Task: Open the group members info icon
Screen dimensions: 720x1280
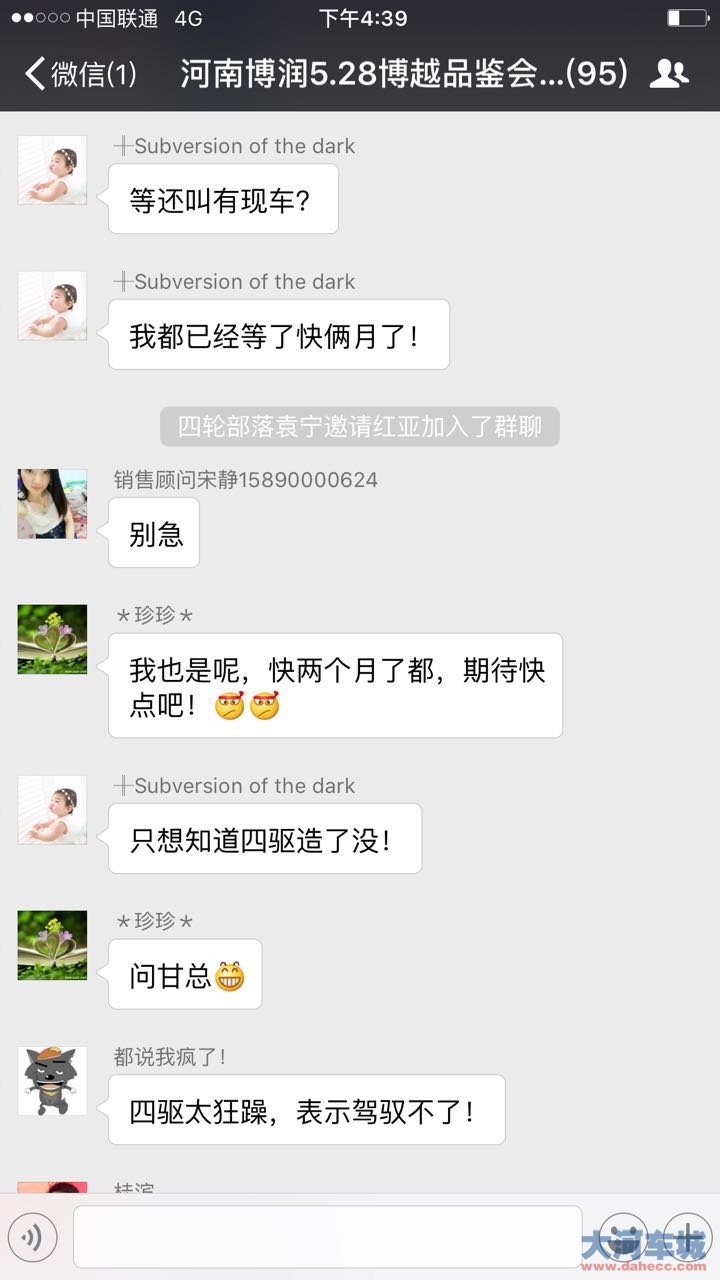Action: click(x=669, y=74)
